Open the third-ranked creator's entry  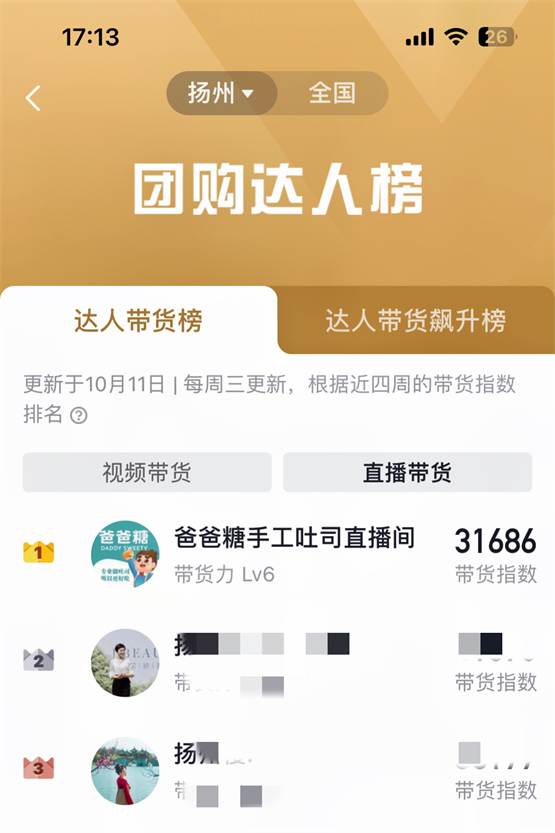tap(278, 770)
